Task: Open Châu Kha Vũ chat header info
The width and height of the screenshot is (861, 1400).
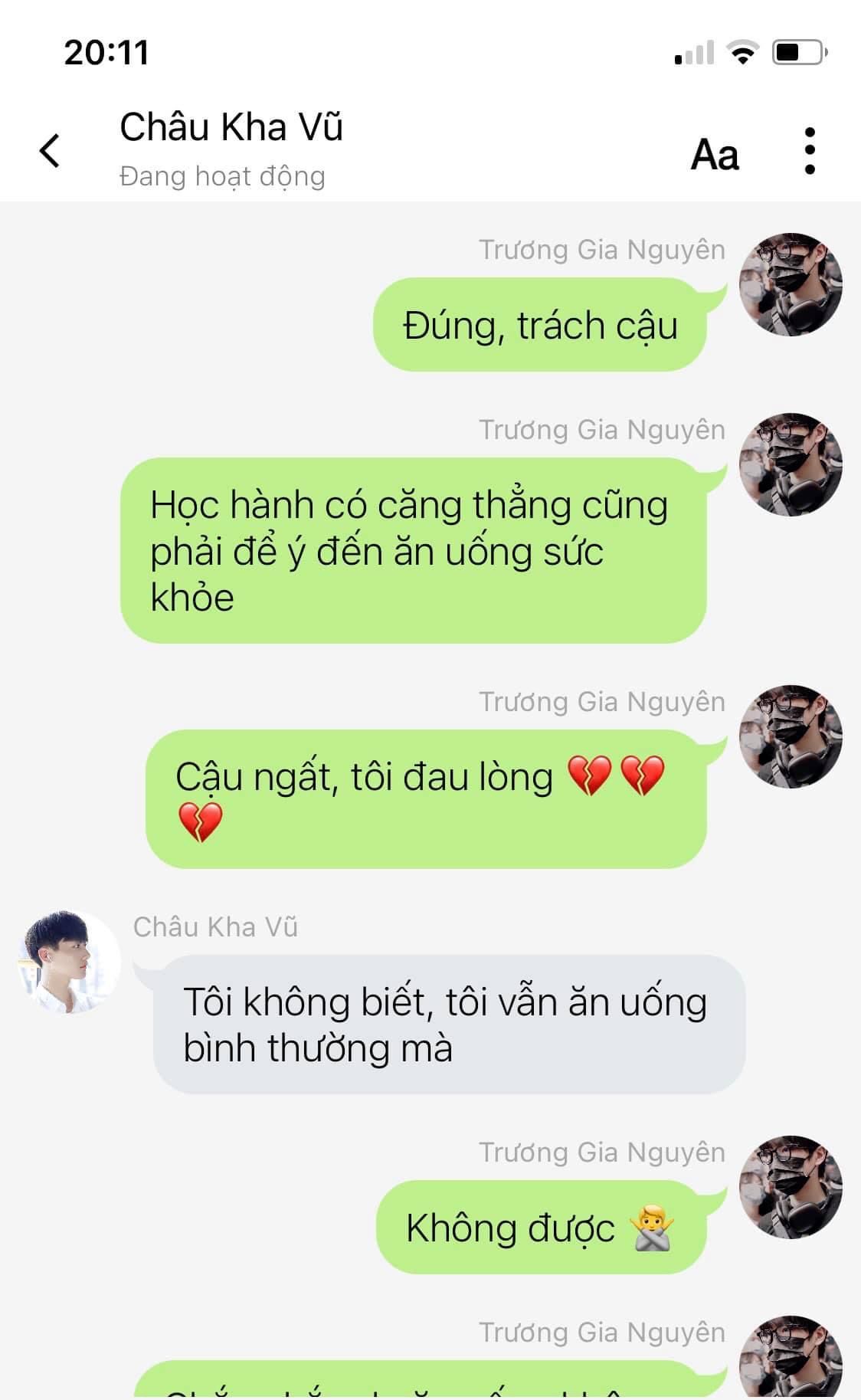Action: click(x=231, y=128)
